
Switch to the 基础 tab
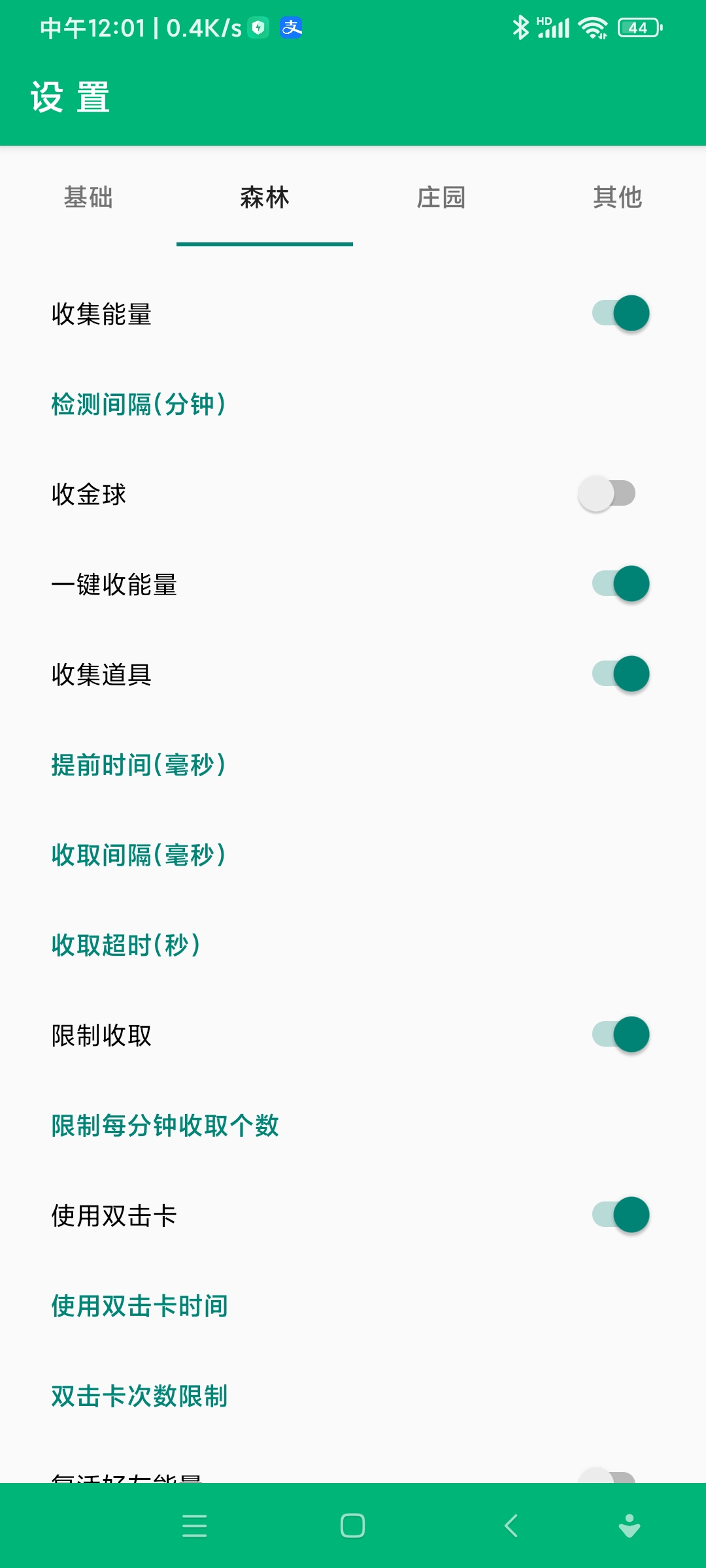tap(88, 197)
